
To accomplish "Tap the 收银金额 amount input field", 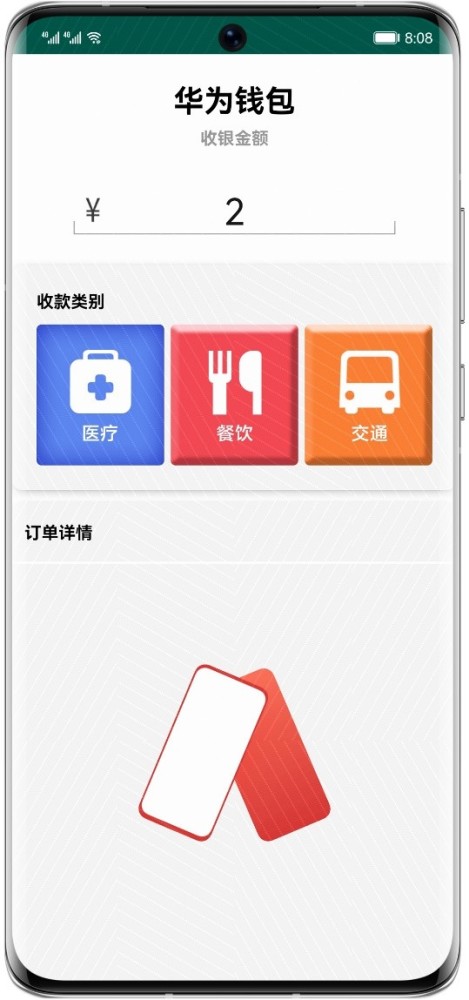I will [x=234, y=213].
